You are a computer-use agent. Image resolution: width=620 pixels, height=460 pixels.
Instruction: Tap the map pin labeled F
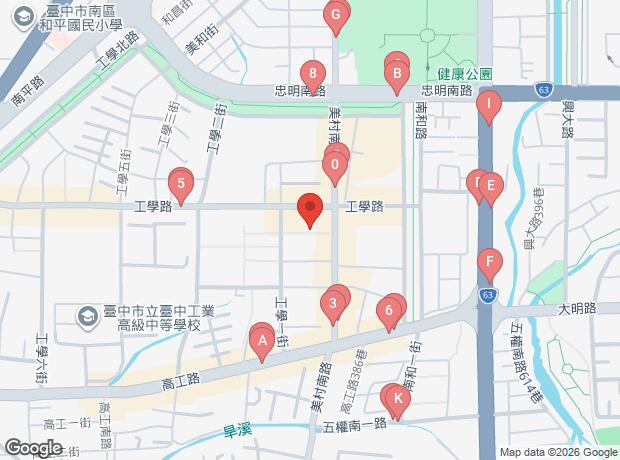[x=488, y=262]
